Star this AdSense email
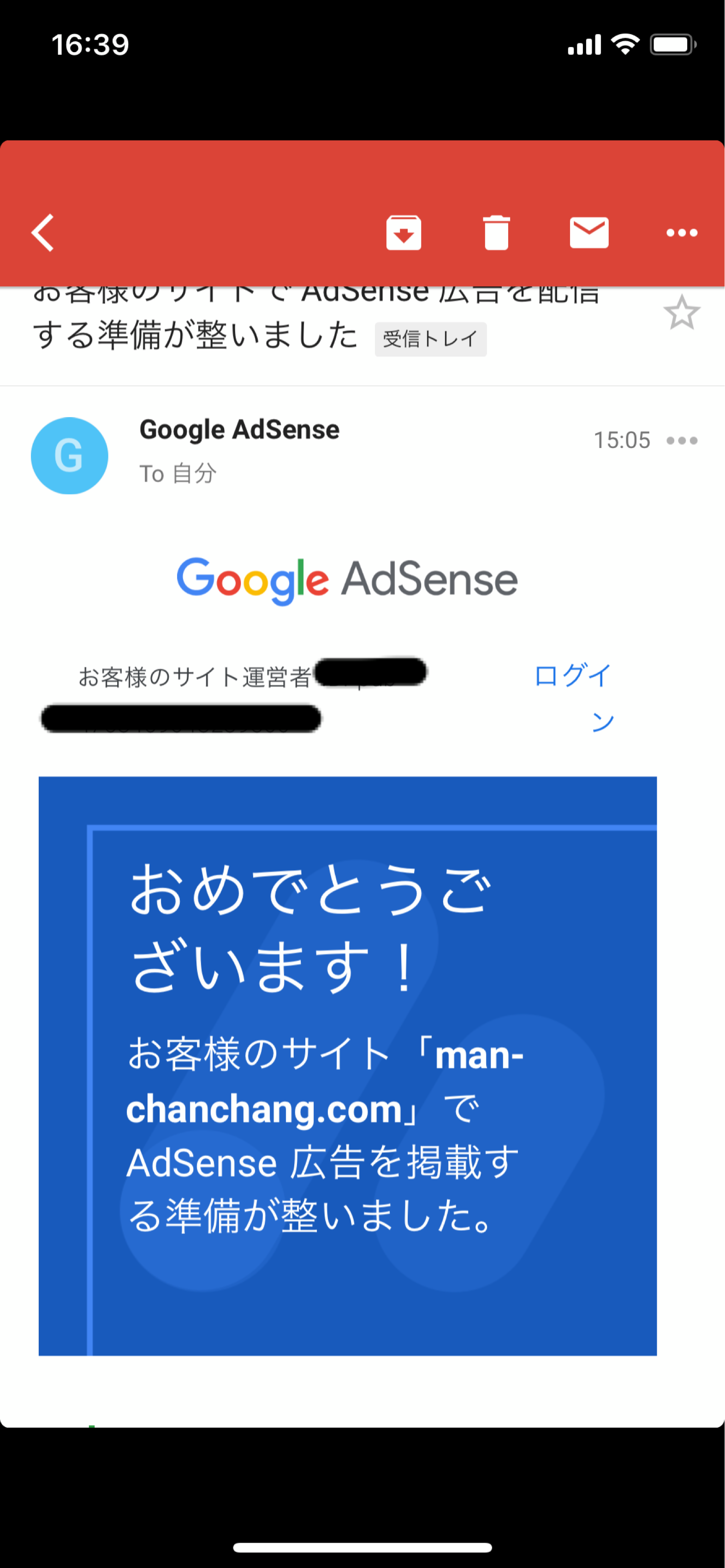This screenshot has height=1568, width=725. (682, 313)
